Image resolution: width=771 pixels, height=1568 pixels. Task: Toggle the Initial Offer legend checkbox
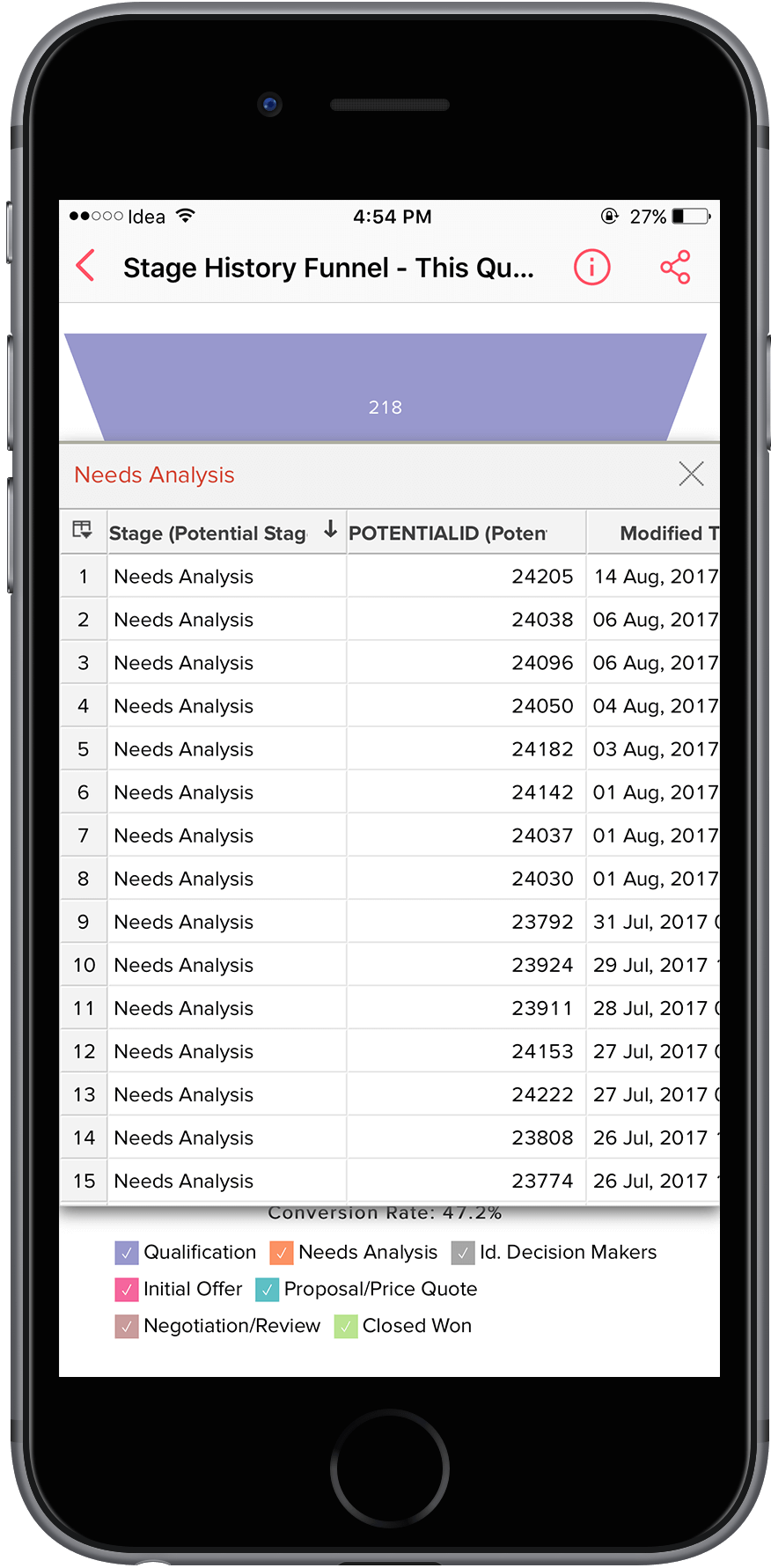point(127,1289)
